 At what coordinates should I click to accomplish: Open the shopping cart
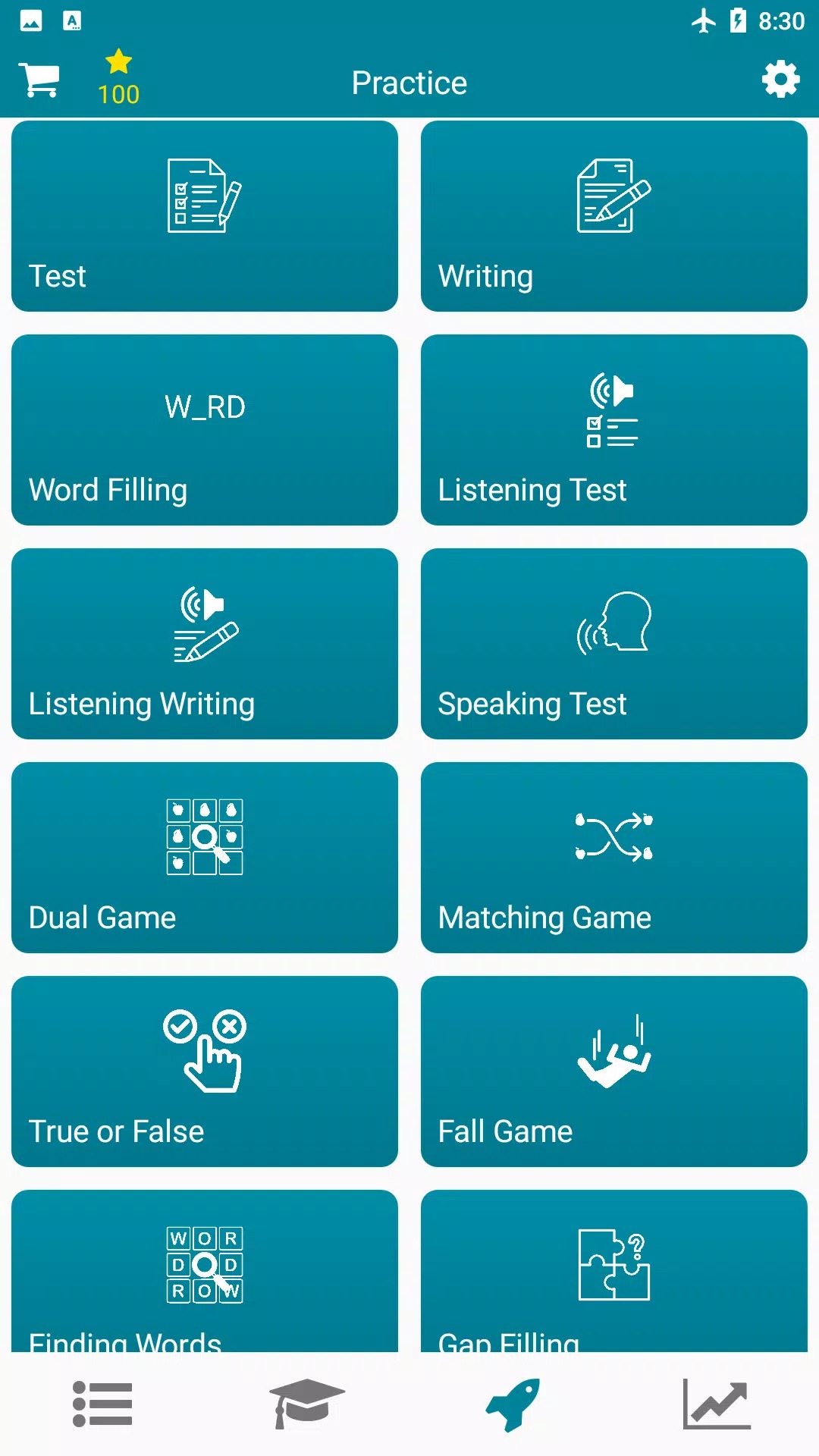coord(39,80)
